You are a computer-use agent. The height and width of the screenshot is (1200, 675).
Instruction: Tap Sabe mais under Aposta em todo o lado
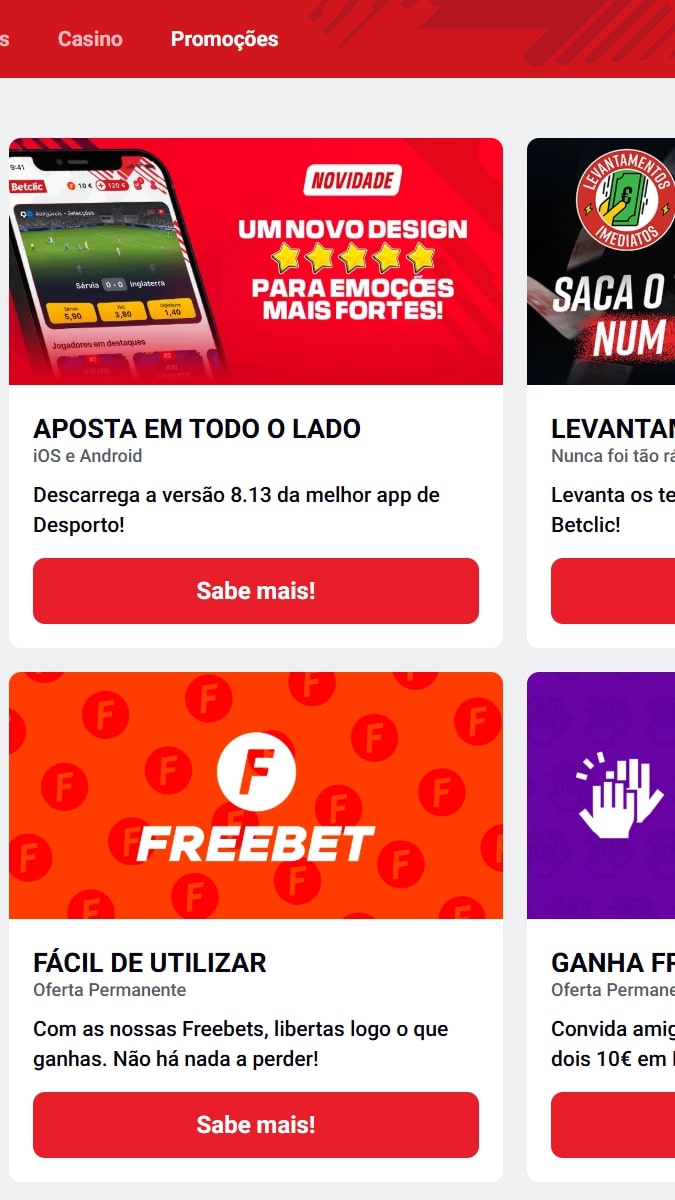click(256, 591)
